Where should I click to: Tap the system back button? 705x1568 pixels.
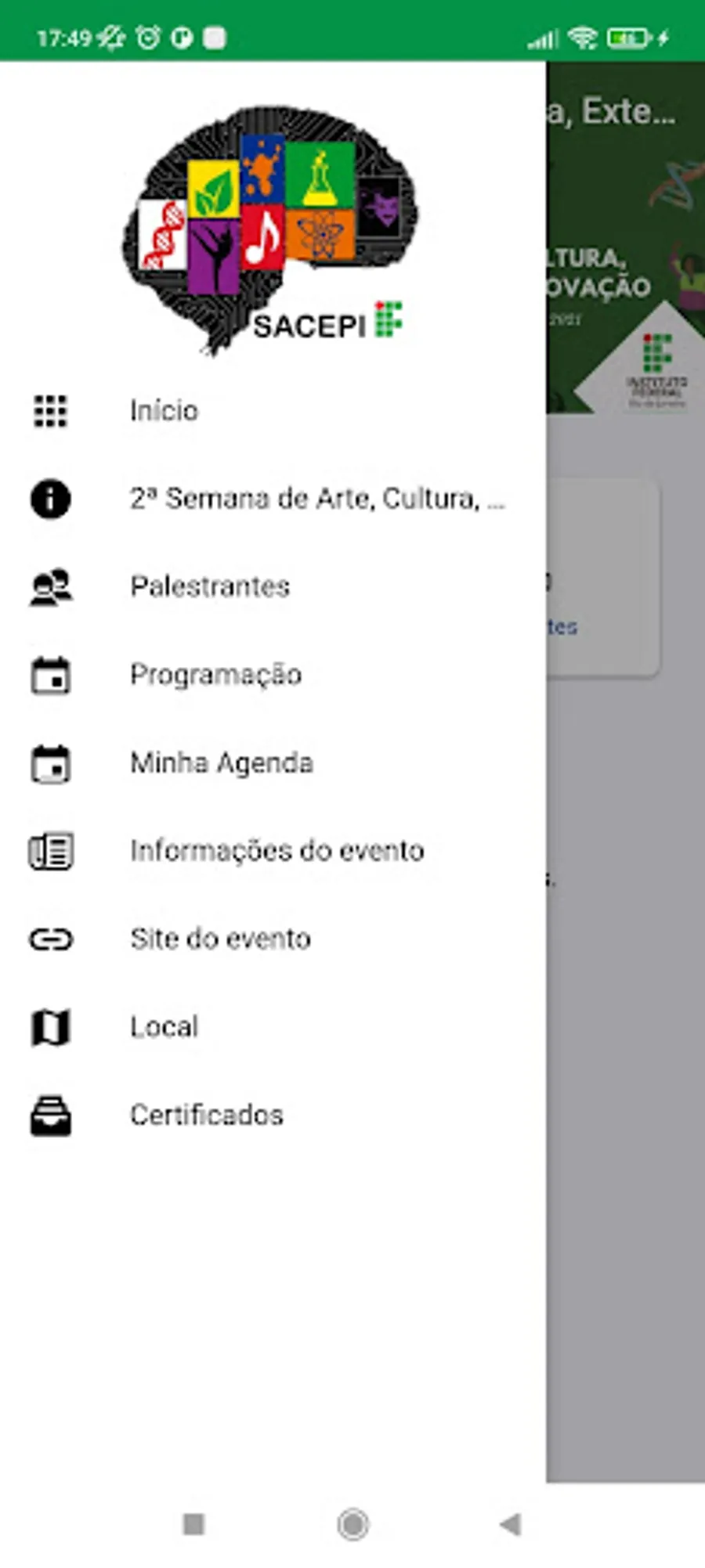510,1524
